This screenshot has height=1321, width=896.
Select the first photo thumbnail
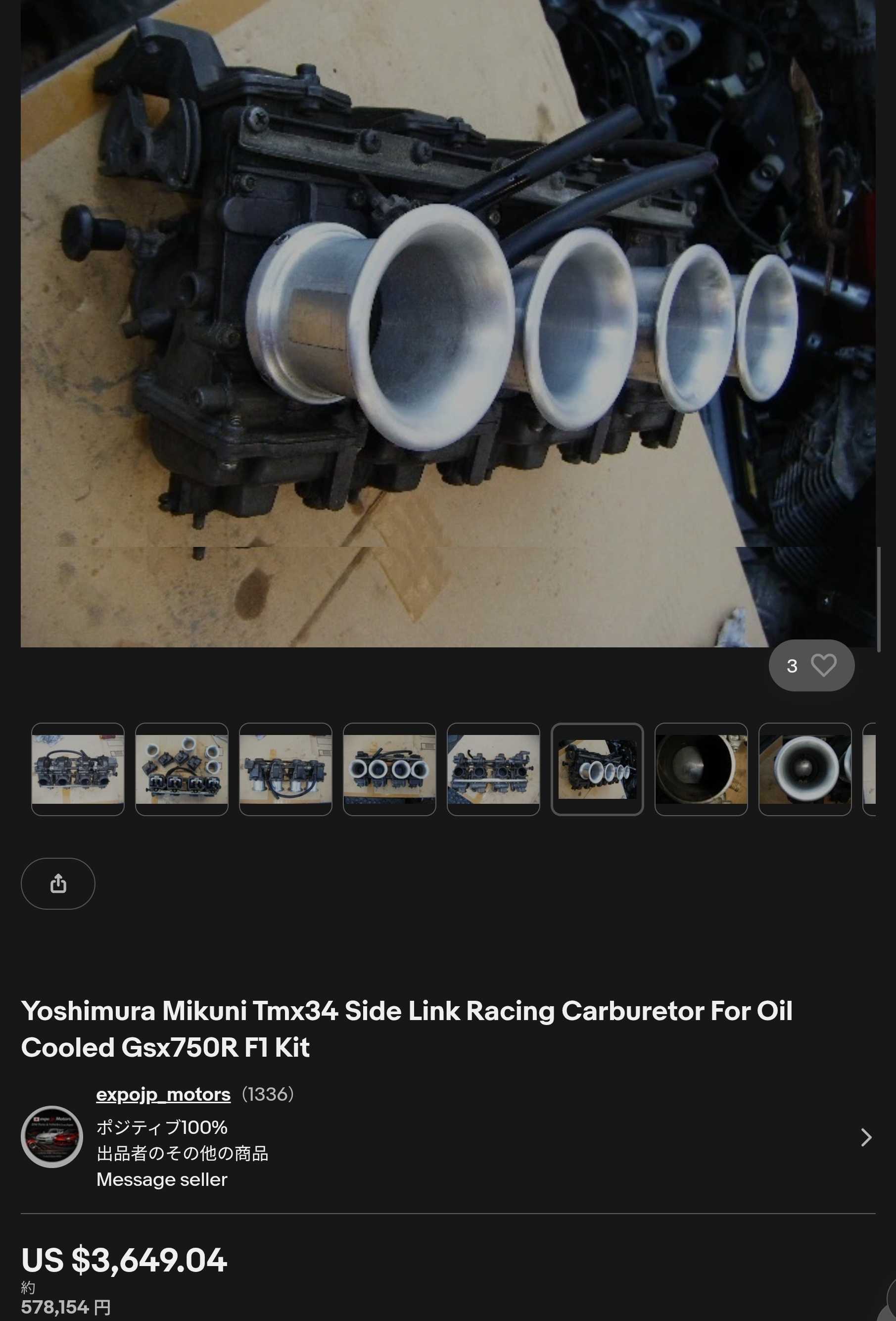tap(78, 769)
